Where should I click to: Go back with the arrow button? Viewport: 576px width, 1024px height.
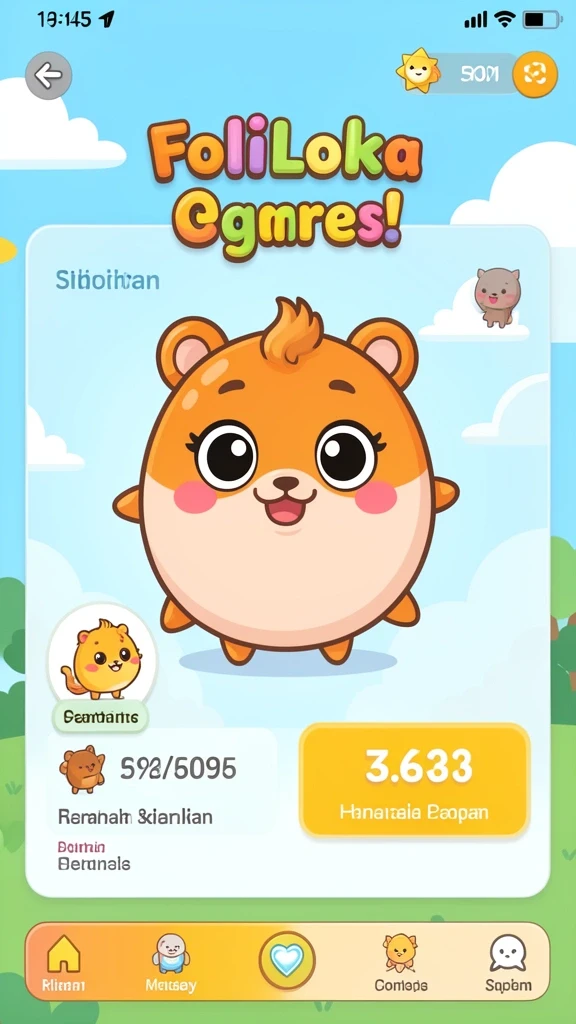(48, 76)
